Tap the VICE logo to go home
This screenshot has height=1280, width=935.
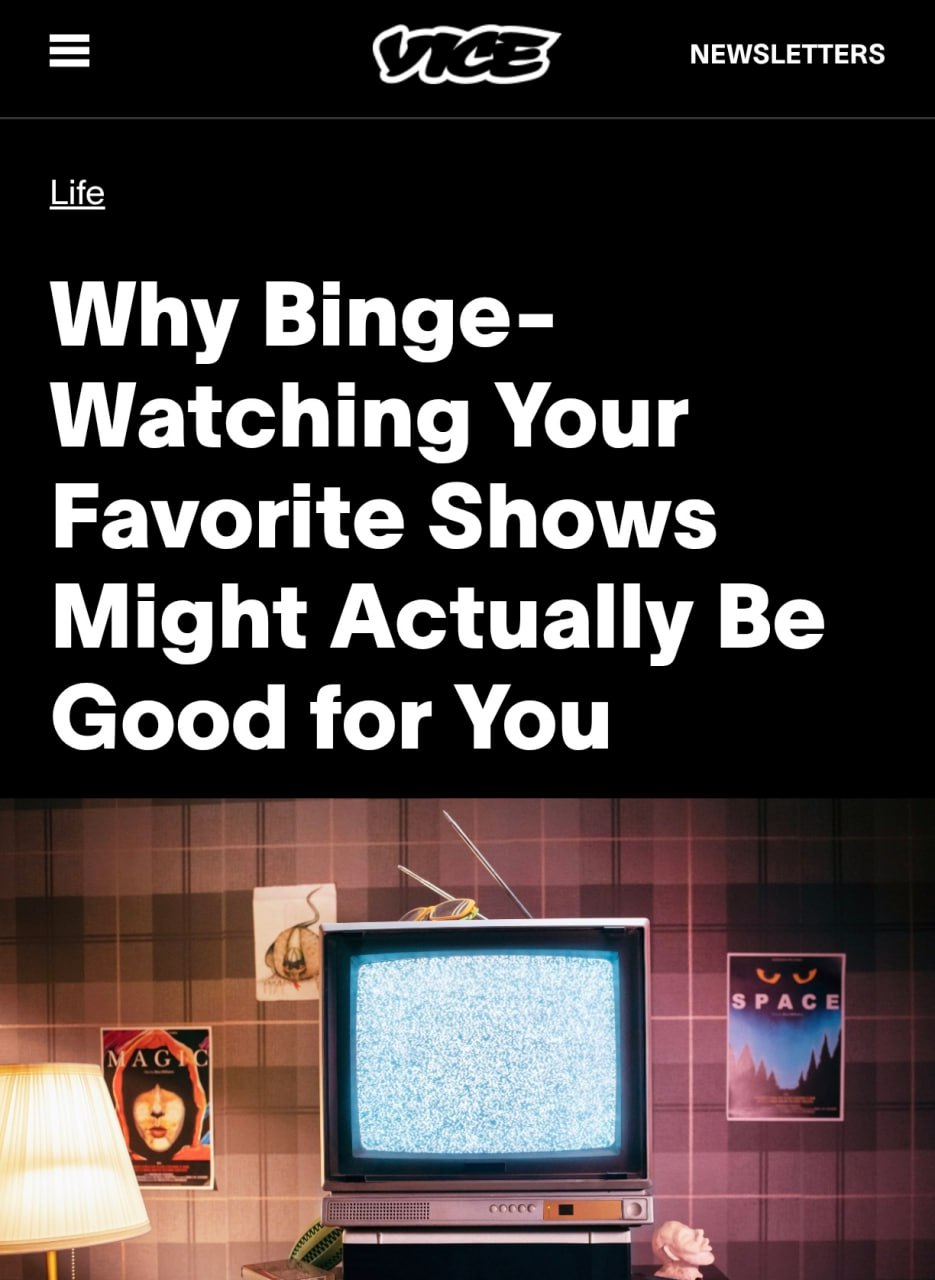click(x=466, y=53)
